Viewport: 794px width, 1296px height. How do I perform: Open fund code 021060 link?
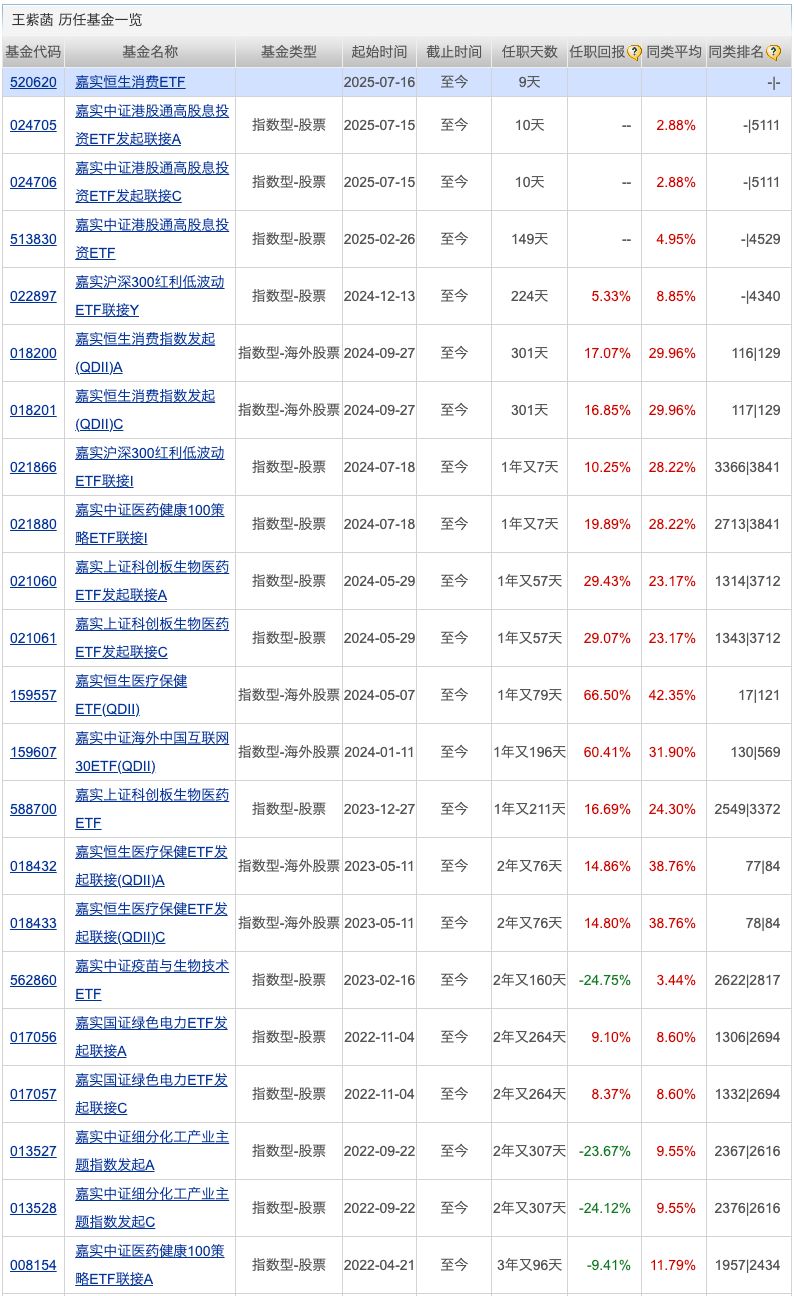tap(33, 581)
